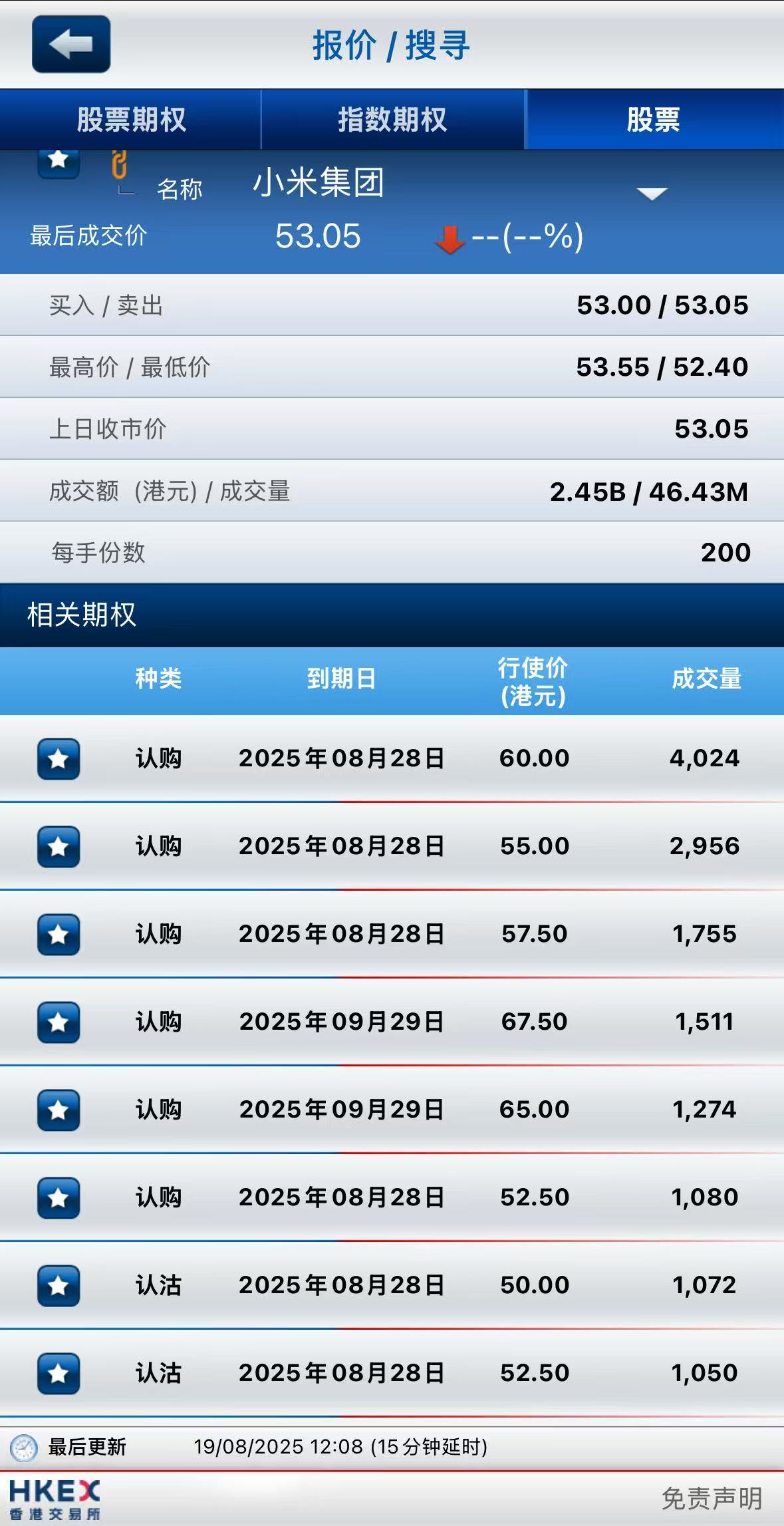Favorite the 认沽 50.00 option star
The width and height of the screenshot is (784, 1526).
pyautogui.click(x=59, y=1285)
